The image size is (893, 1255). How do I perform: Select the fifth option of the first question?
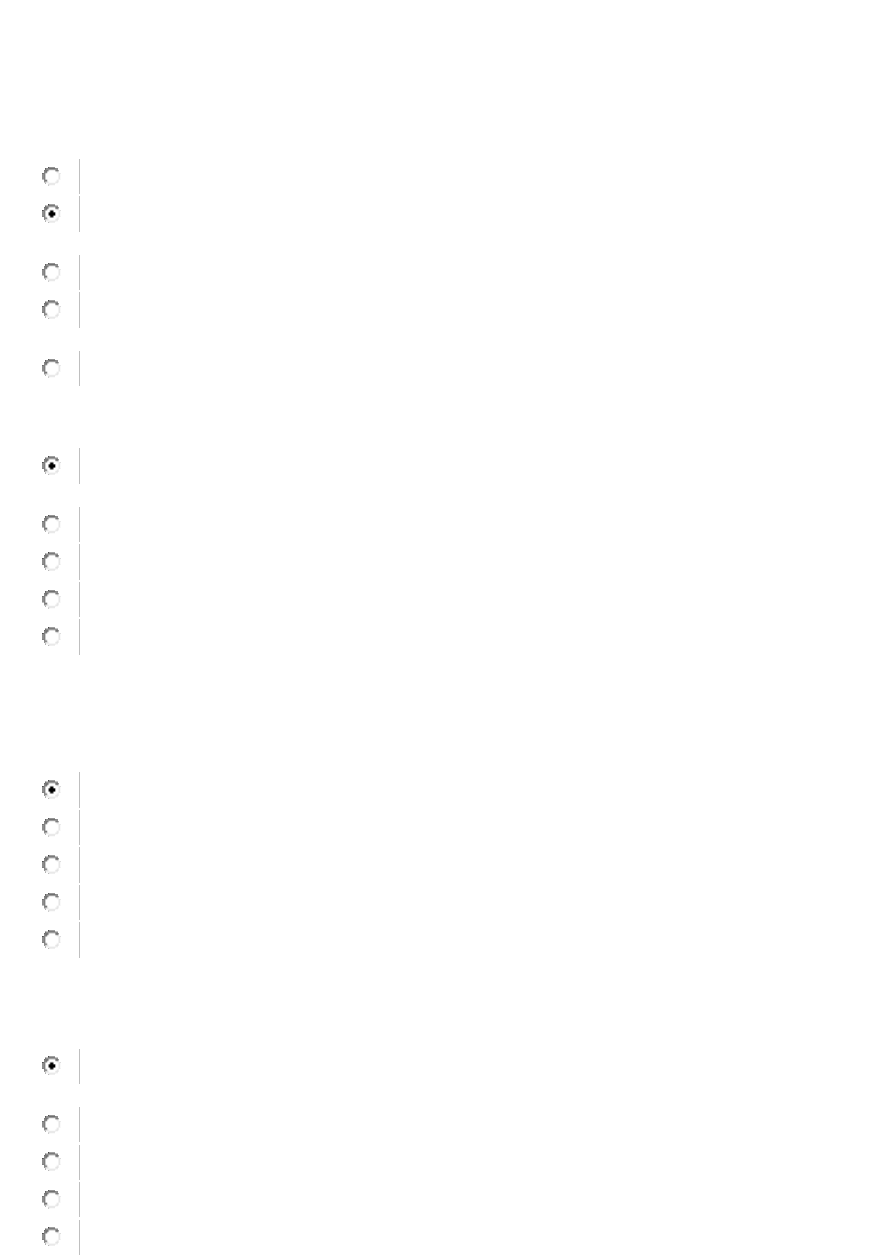(51, 368)
